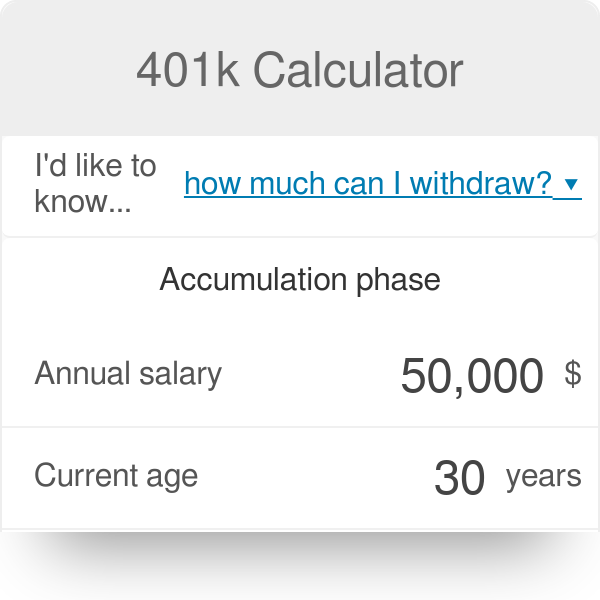Screen dimensions: 600x600
Task: Open the 'how much can I withdraw?' dropdown
Action: coord(381,184)
